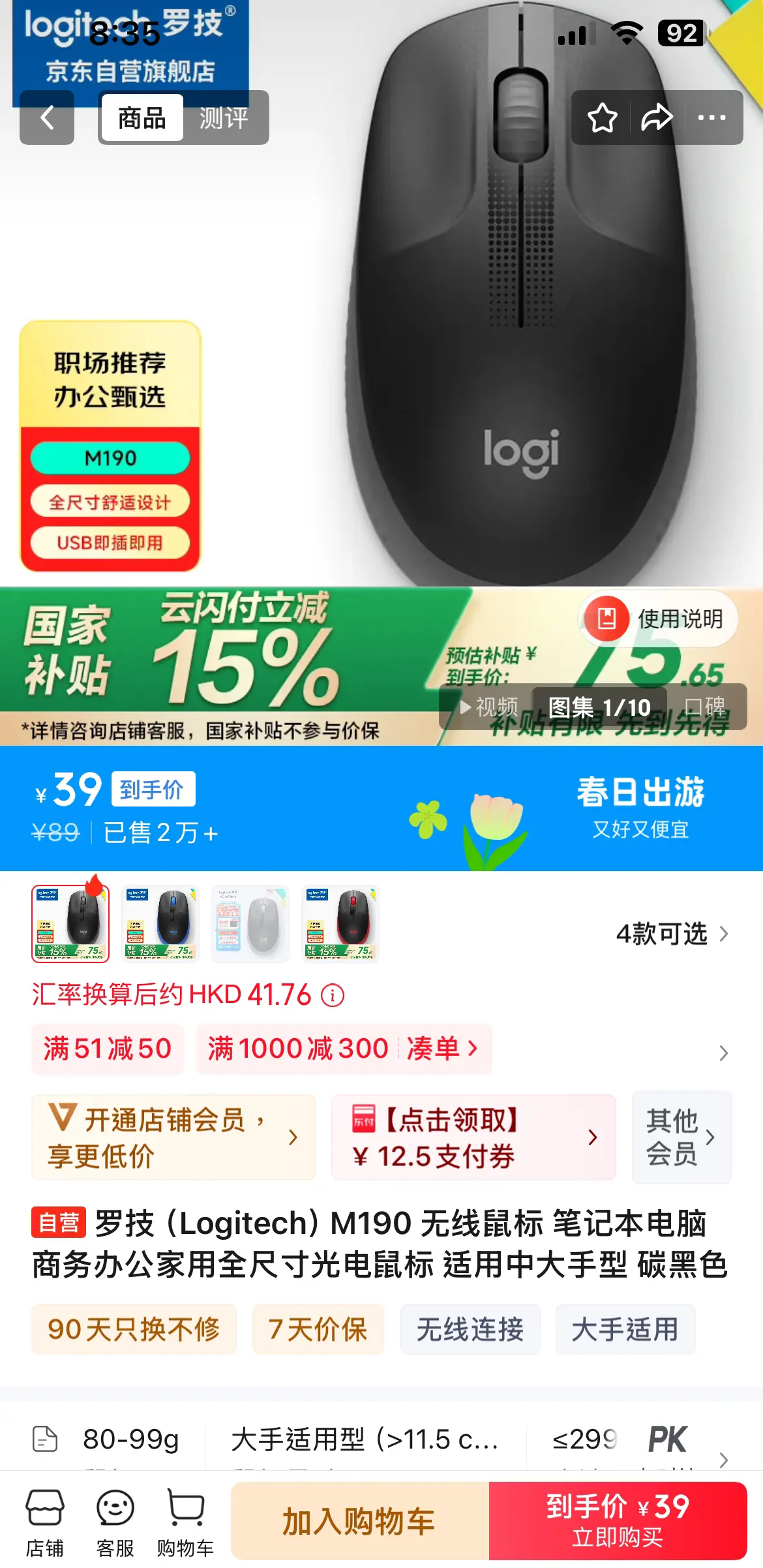763x1568 pixels.
Task: Toggle the favorite star for this product
Action: 602,117
